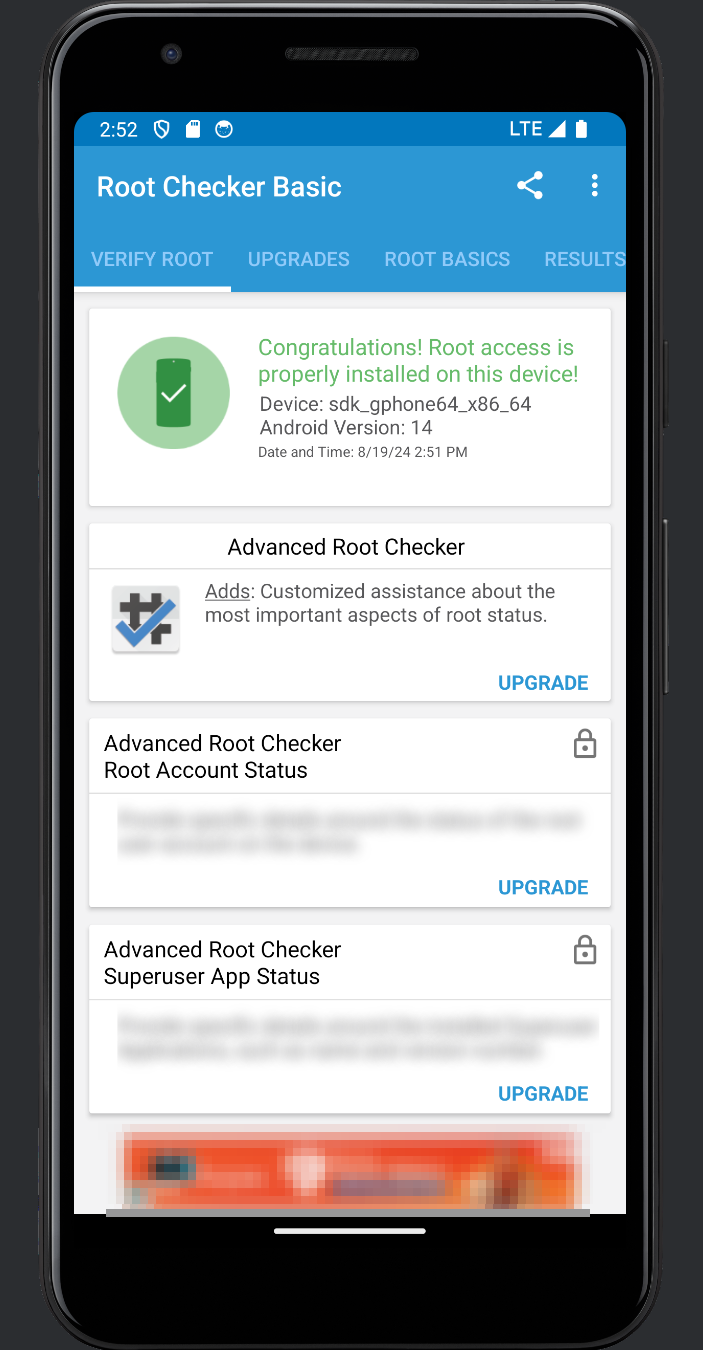Share the root check results
The height and width of the screenshot is (1350, 703).
tap(529, 186)
